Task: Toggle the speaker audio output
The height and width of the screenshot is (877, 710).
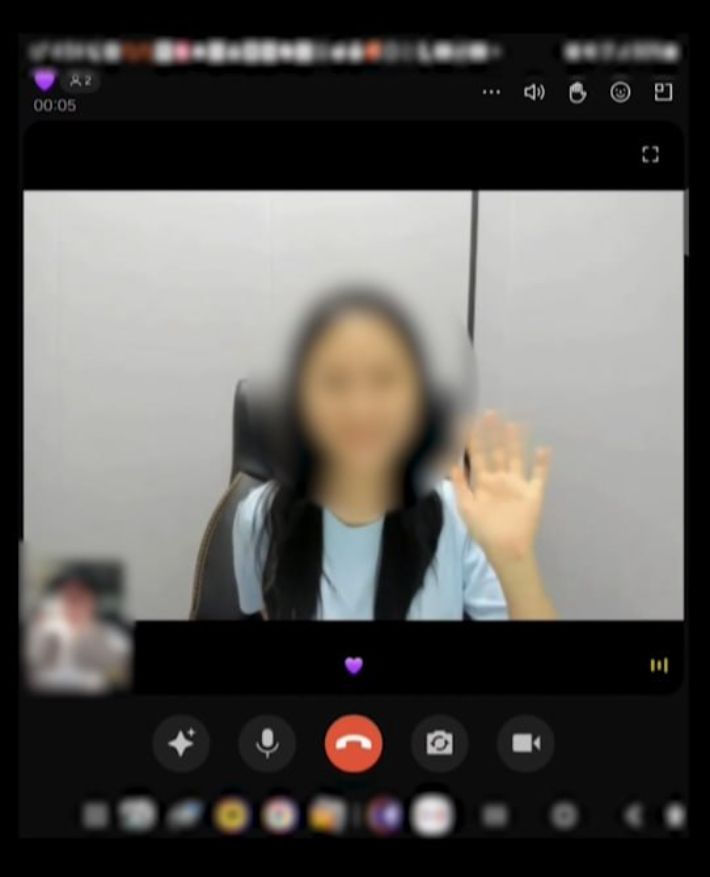Action: pos(534,92)
